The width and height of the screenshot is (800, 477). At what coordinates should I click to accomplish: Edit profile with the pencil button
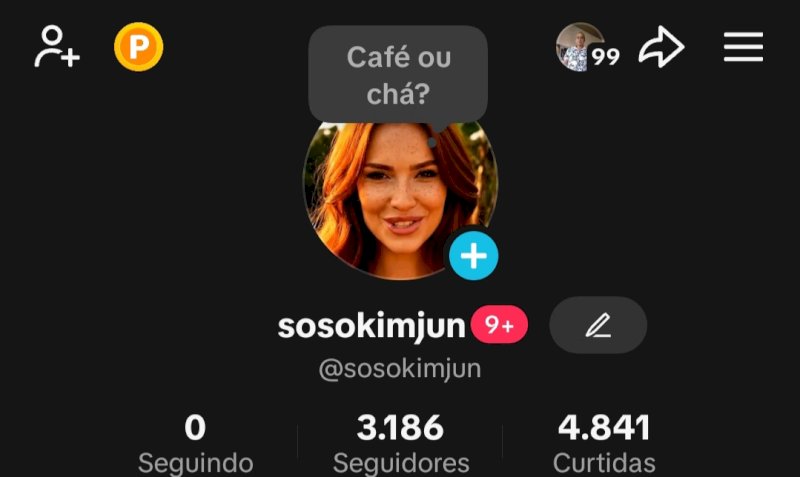pos(598,325)
